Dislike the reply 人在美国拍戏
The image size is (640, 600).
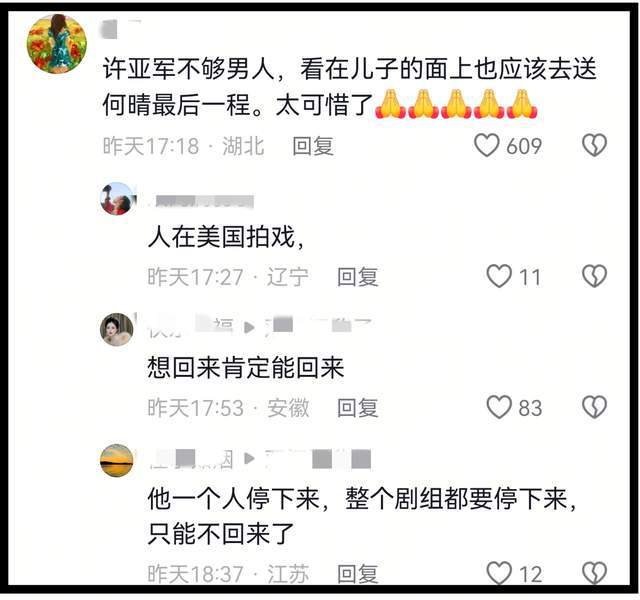click(x=595, y=277)
